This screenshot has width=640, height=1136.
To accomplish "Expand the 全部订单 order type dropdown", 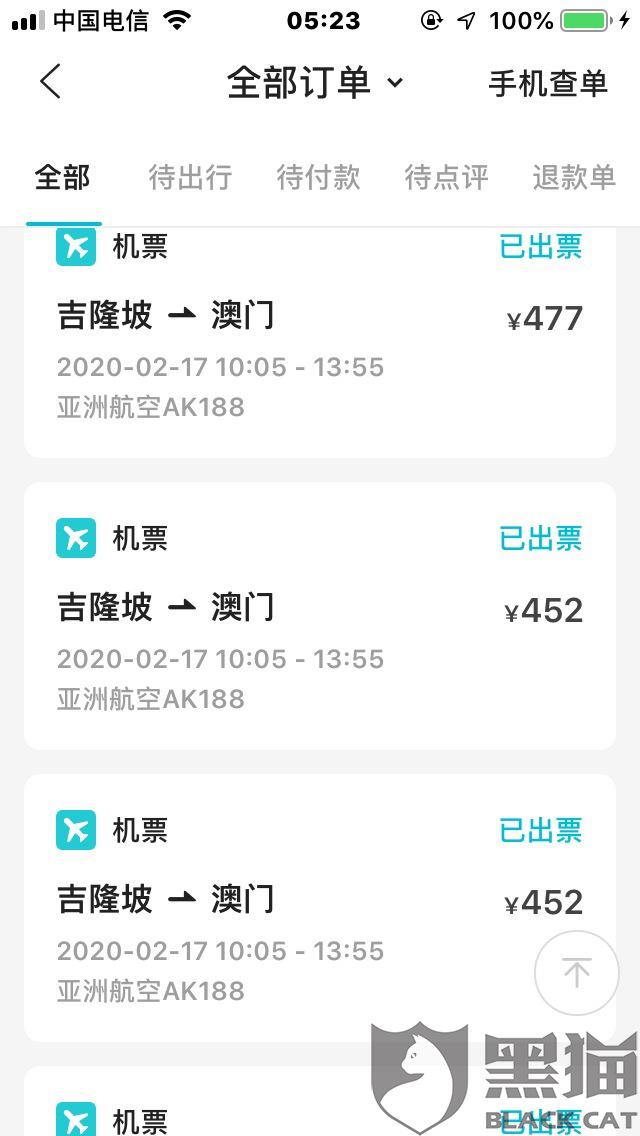I will pos(314,83).
